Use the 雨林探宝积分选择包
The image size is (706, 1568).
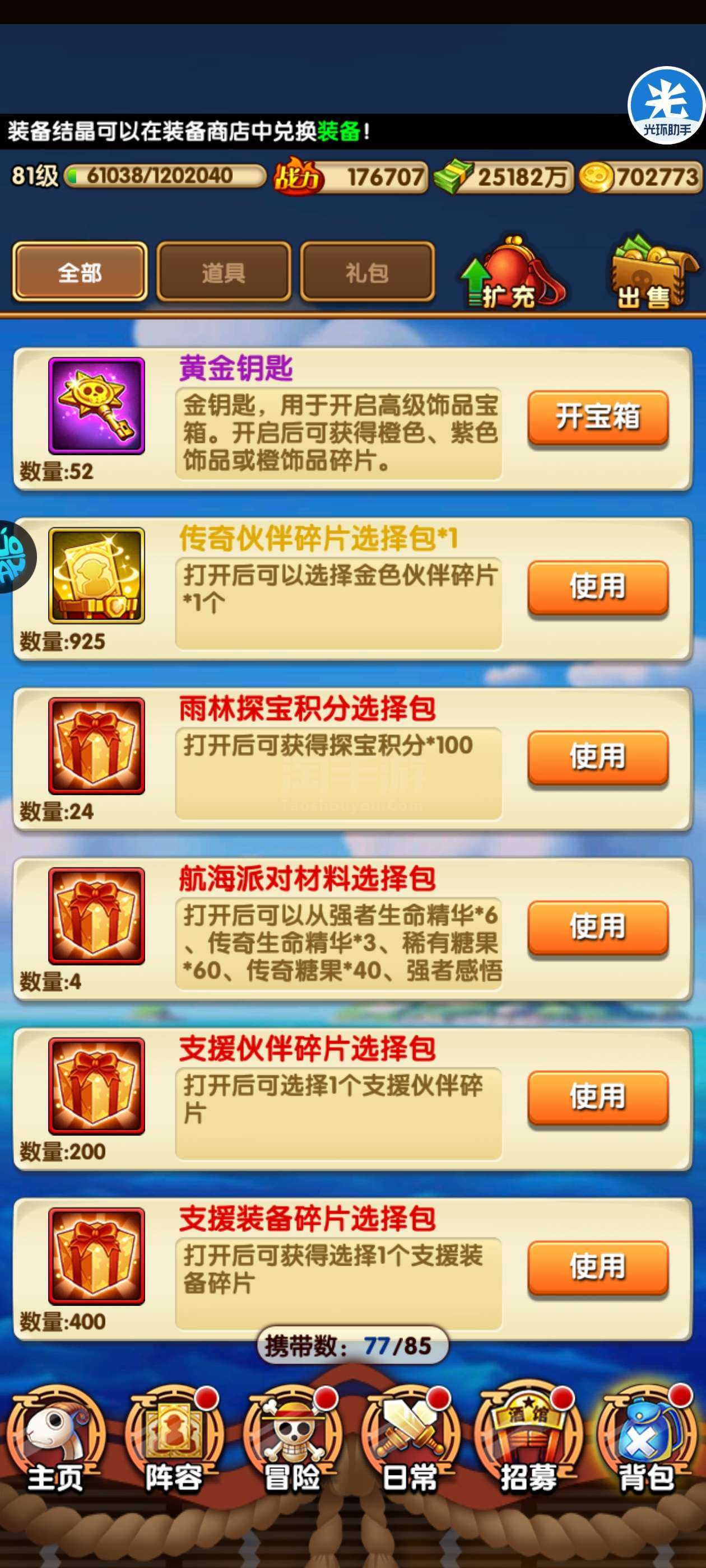597,758
